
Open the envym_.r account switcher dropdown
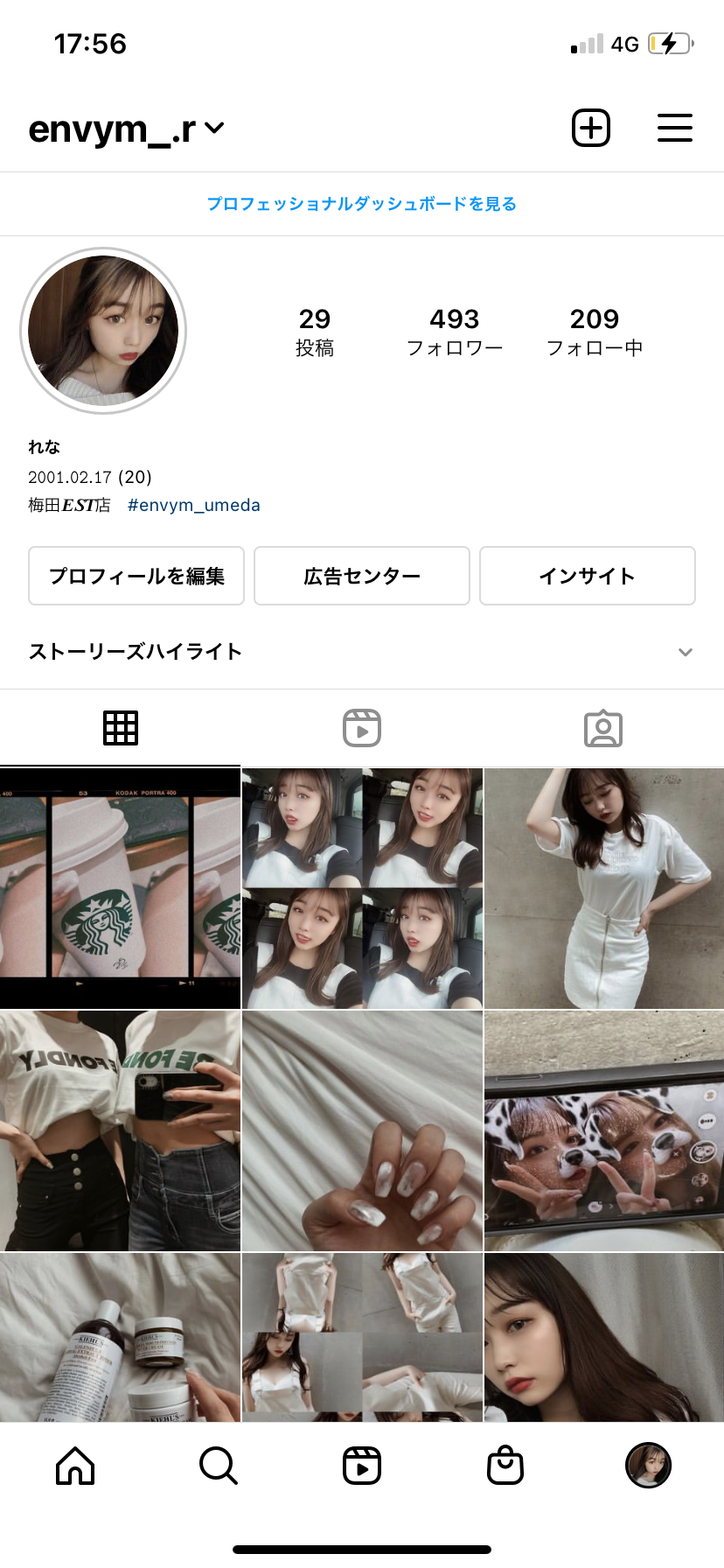tap(127, 129)
